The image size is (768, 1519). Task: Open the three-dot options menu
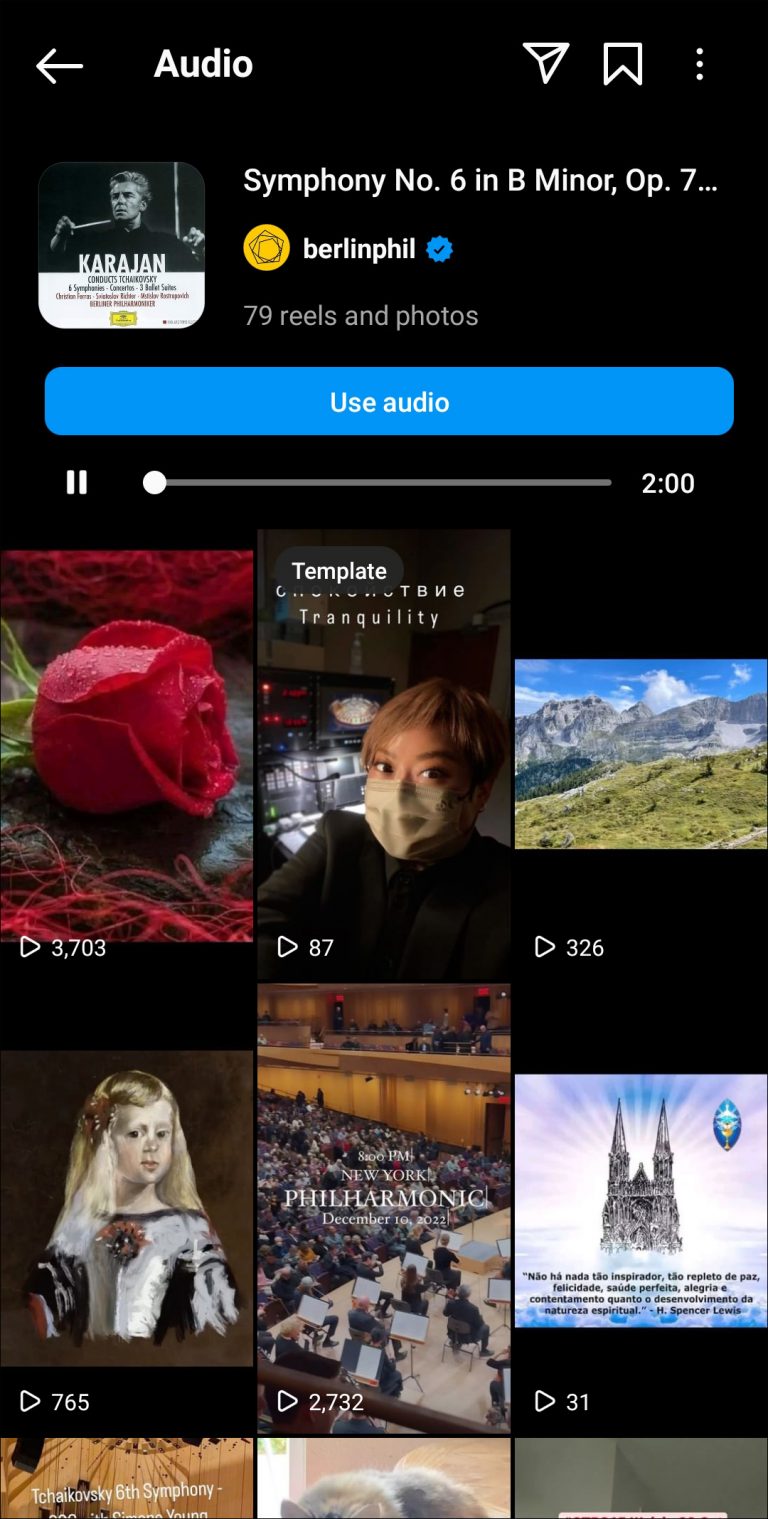pyautogui.click(x=699, y=64)
